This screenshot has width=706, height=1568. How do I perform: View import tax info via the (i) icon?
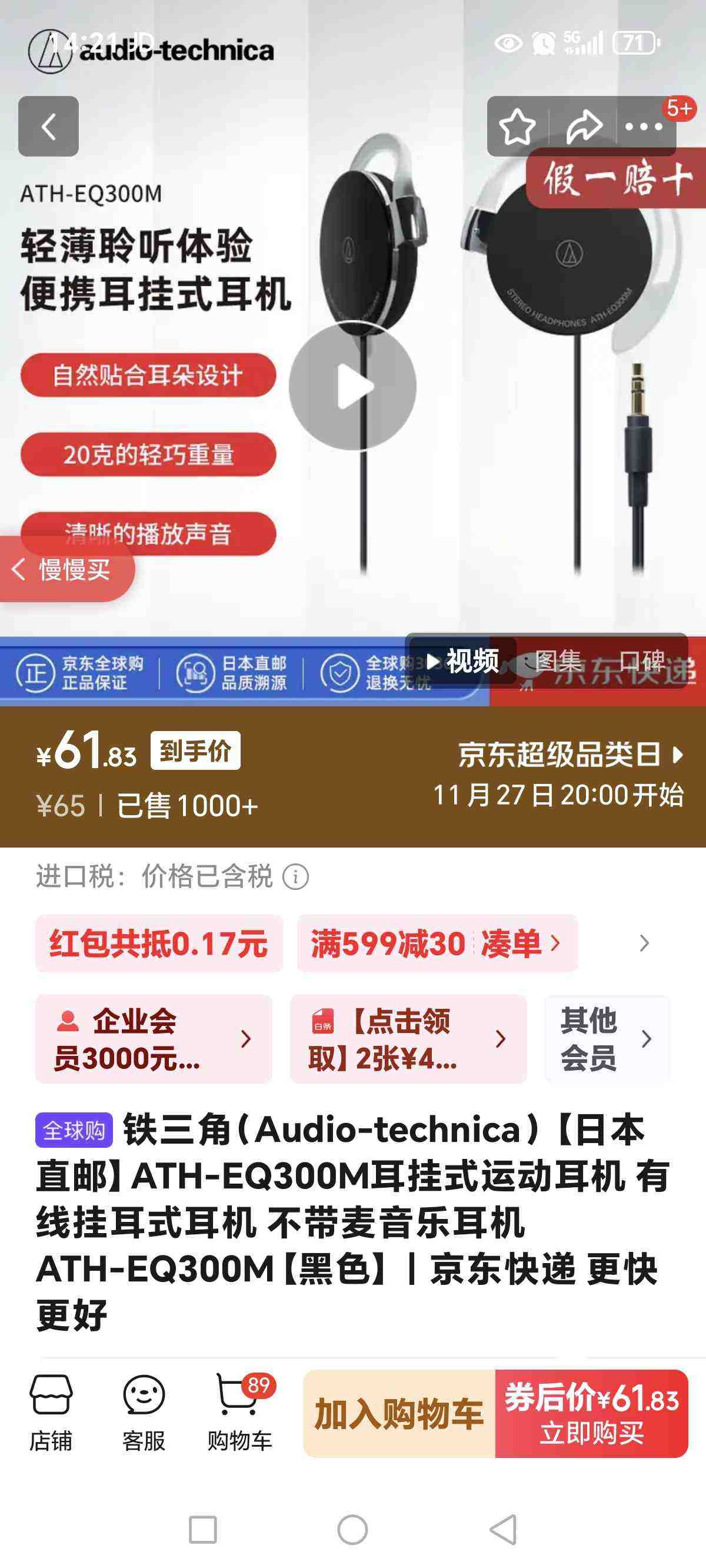(295, 876)
